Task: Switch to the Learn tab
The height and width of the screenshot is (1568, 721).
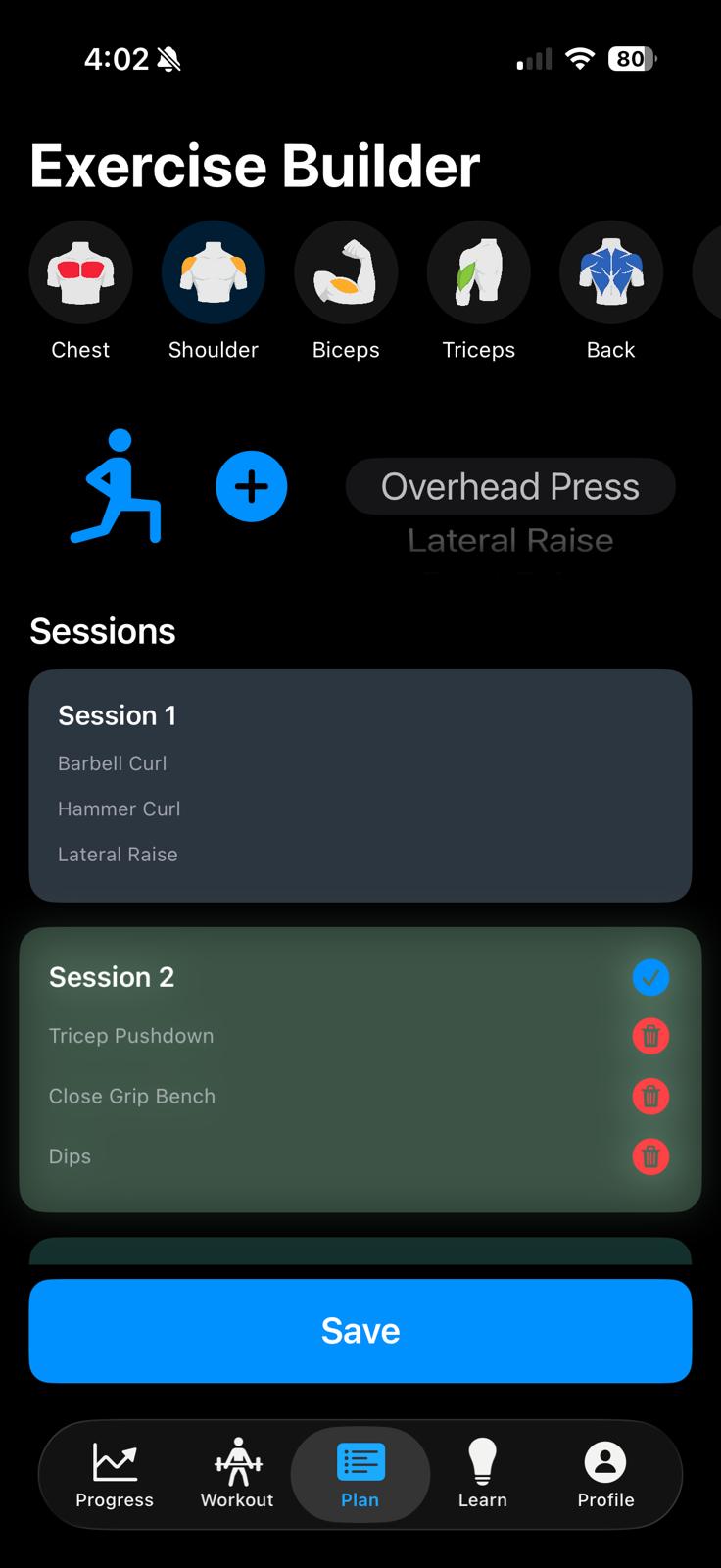Action: point(483,1474)
